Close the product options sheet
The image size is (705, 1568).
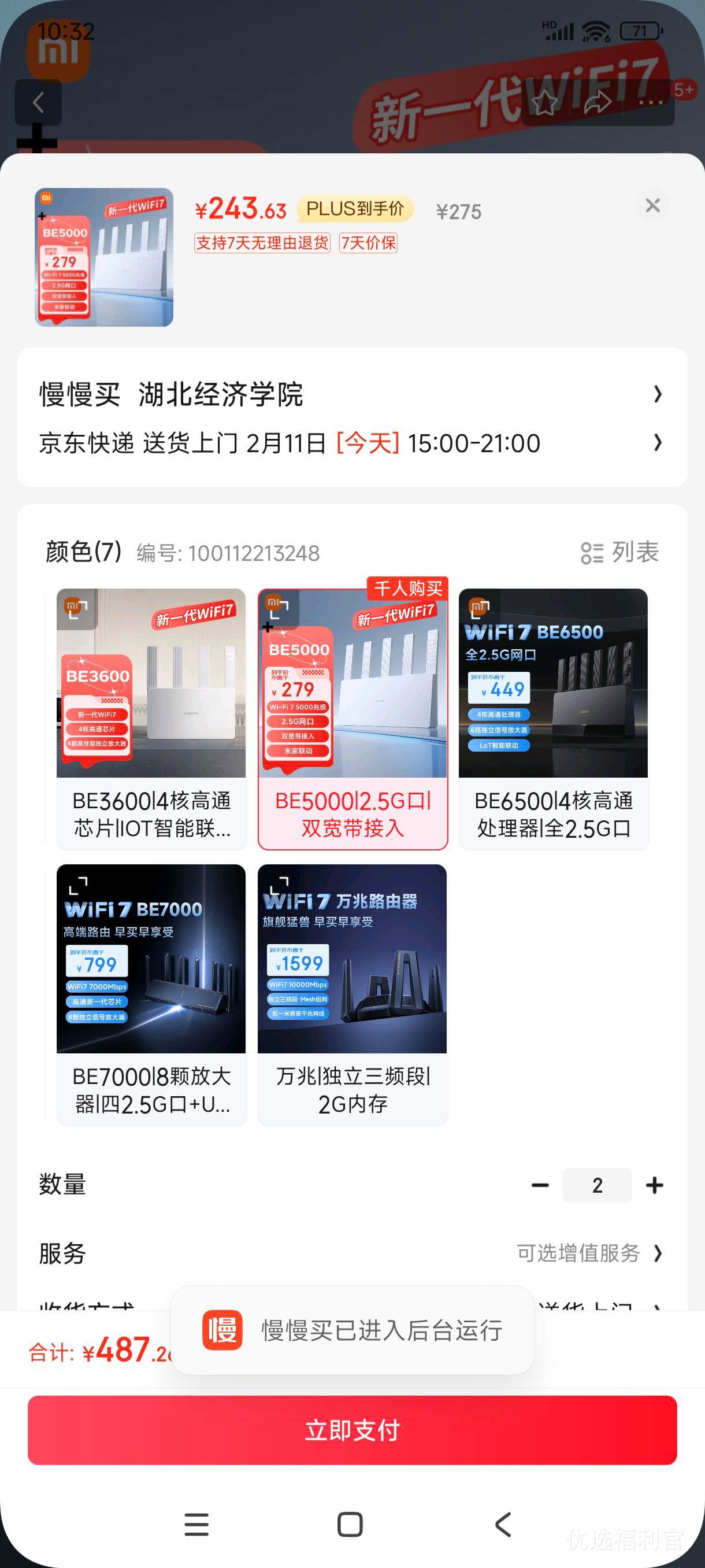pyautogui.click(x=652, y=206)
